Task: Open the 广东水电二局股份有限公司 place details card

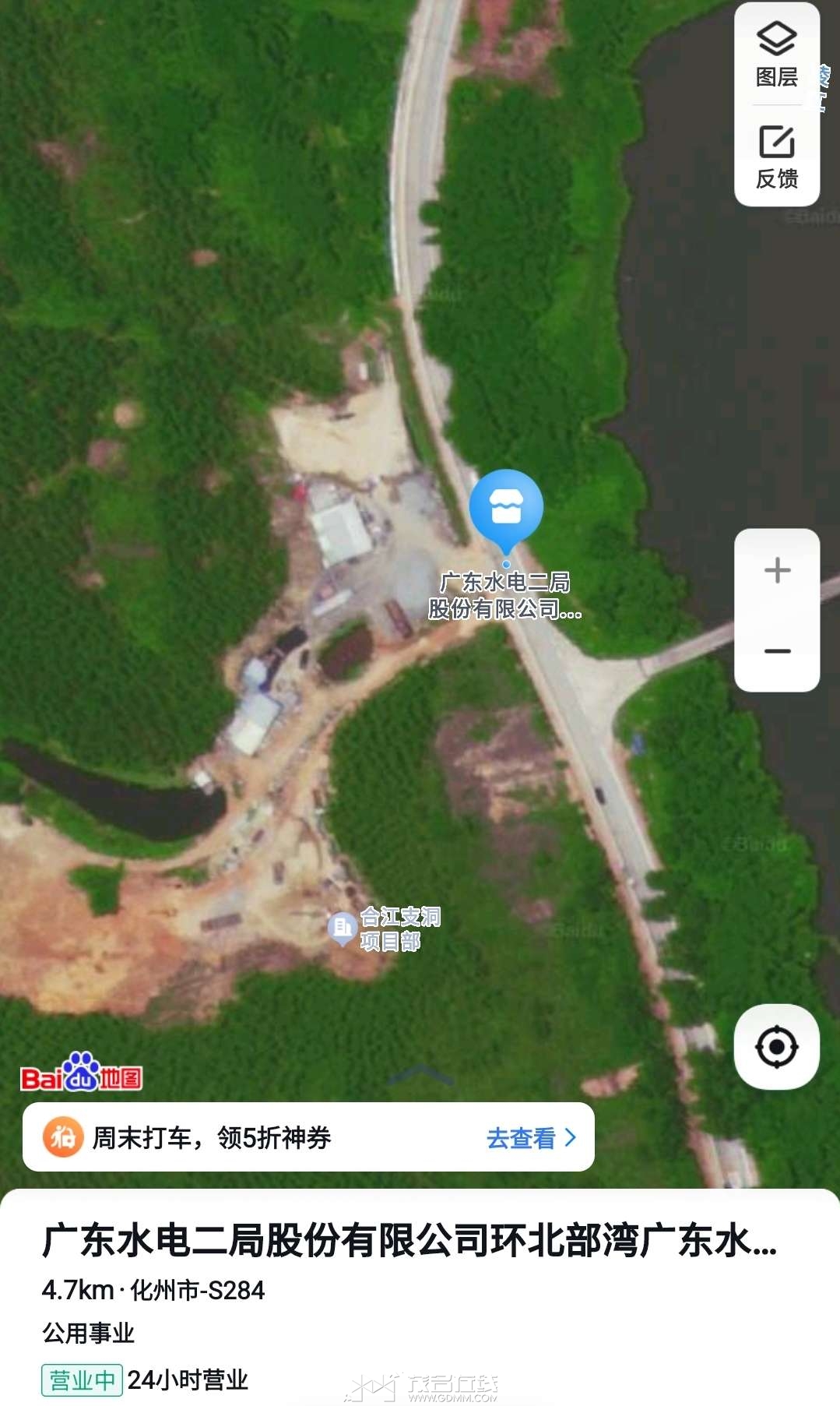Action: (x=409, y=1240)
